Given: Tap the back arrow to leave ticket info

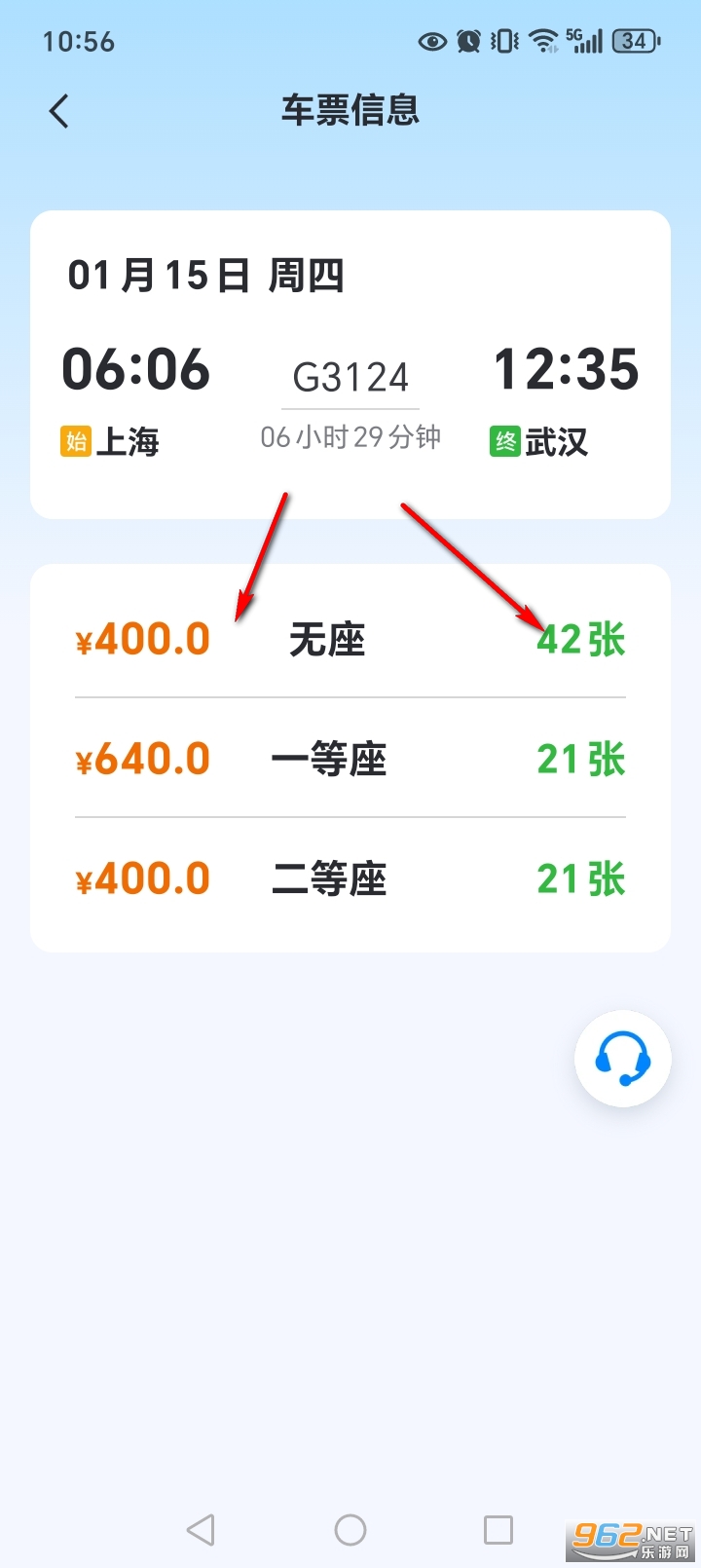Looking at the screenshot, I should click(57, 111).
